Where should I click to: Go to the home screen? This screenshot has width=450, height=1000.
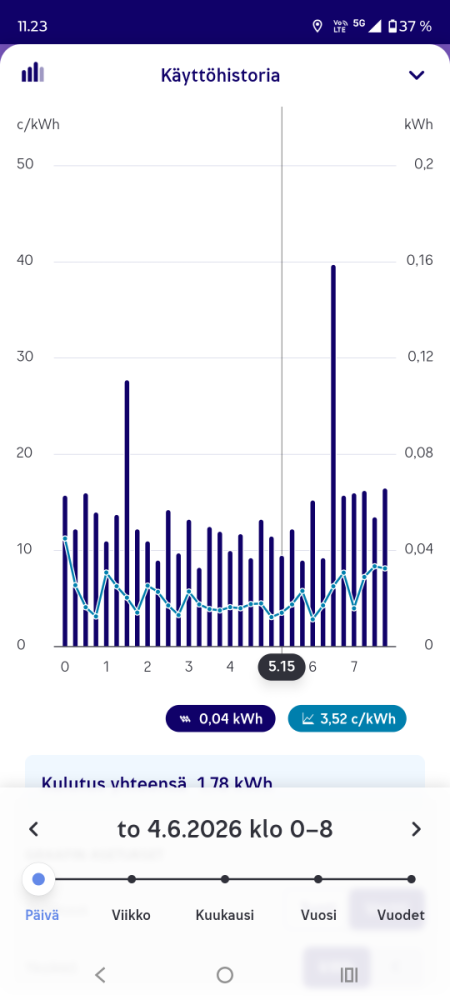[x=224, y=974]
